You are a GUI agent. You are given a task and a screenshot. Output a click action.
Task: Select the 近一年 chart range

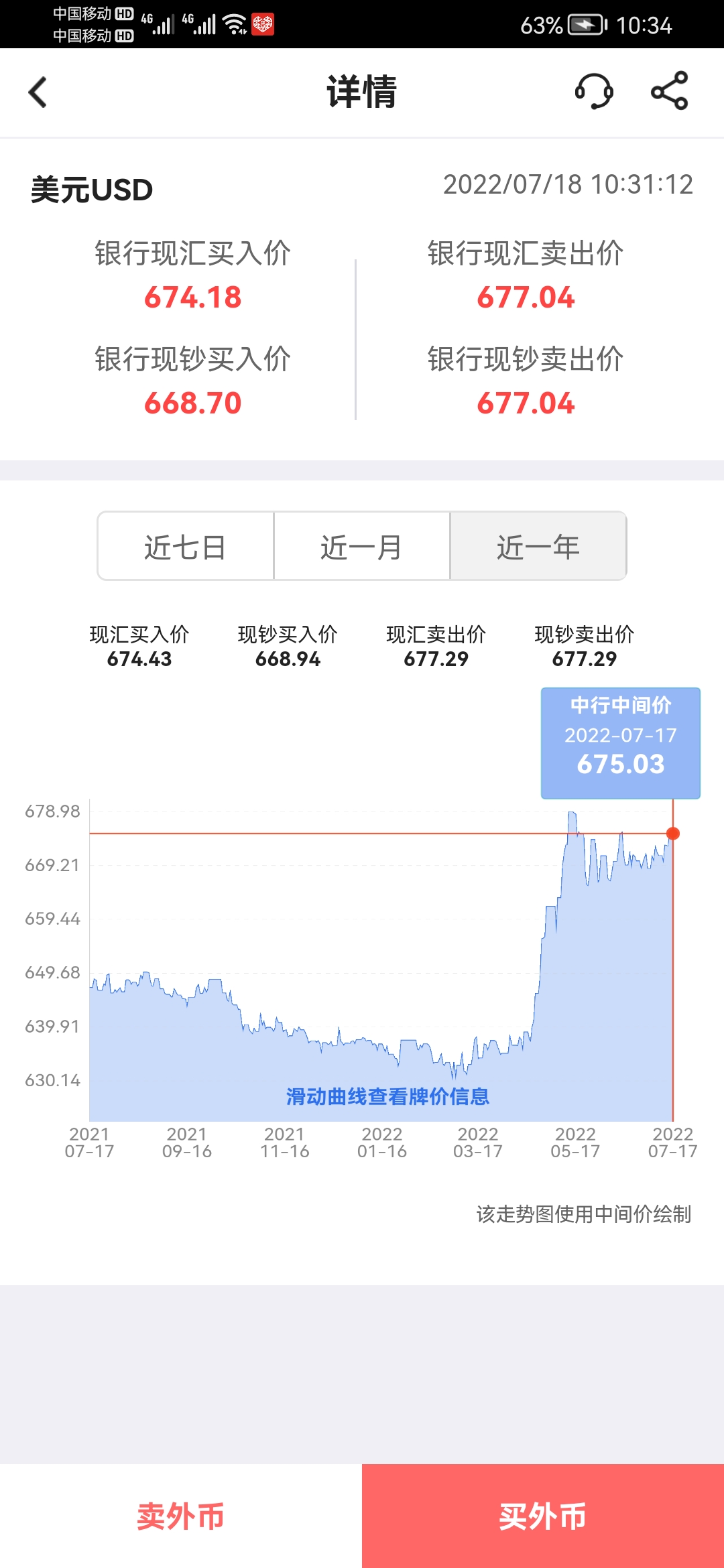click(x=538, y=546)
